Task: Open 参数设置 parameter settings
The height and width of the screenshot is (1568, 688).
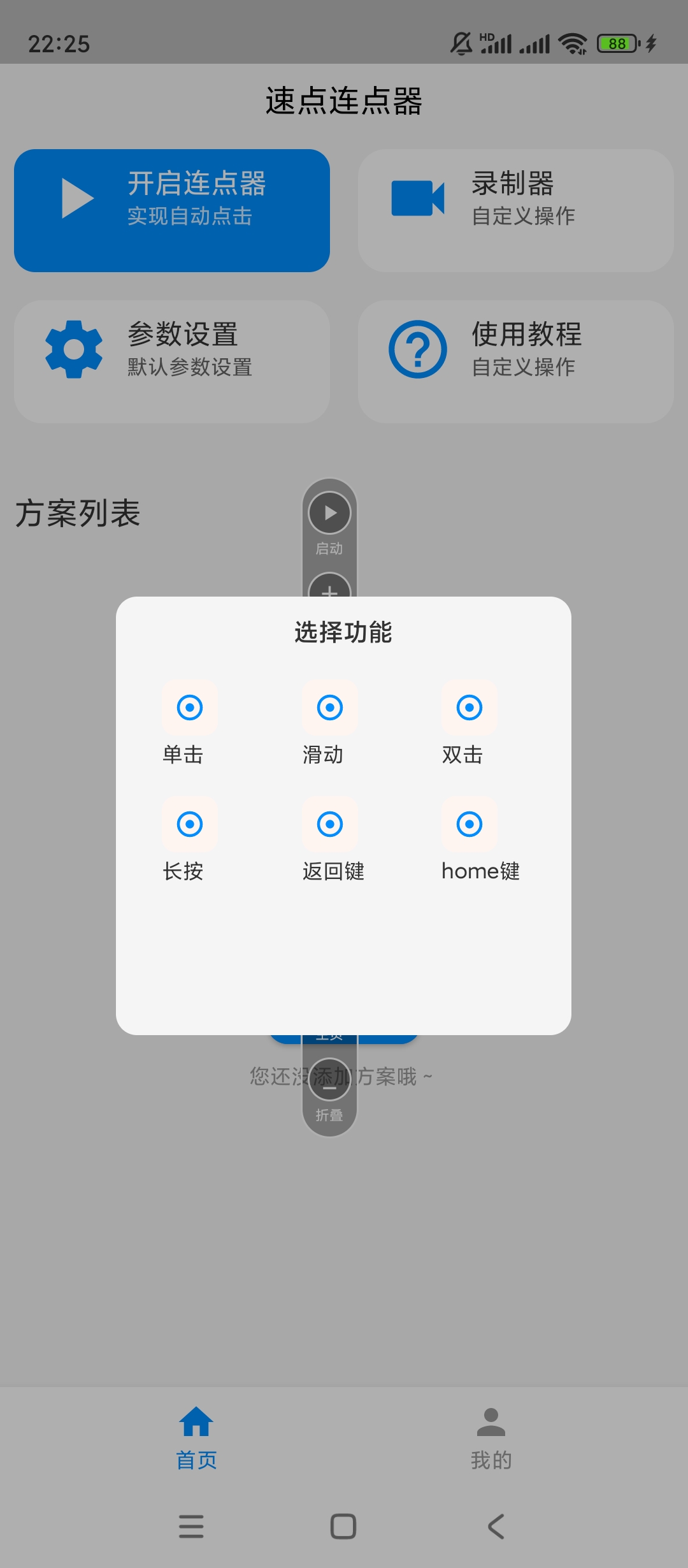Action: coord(172,361)
